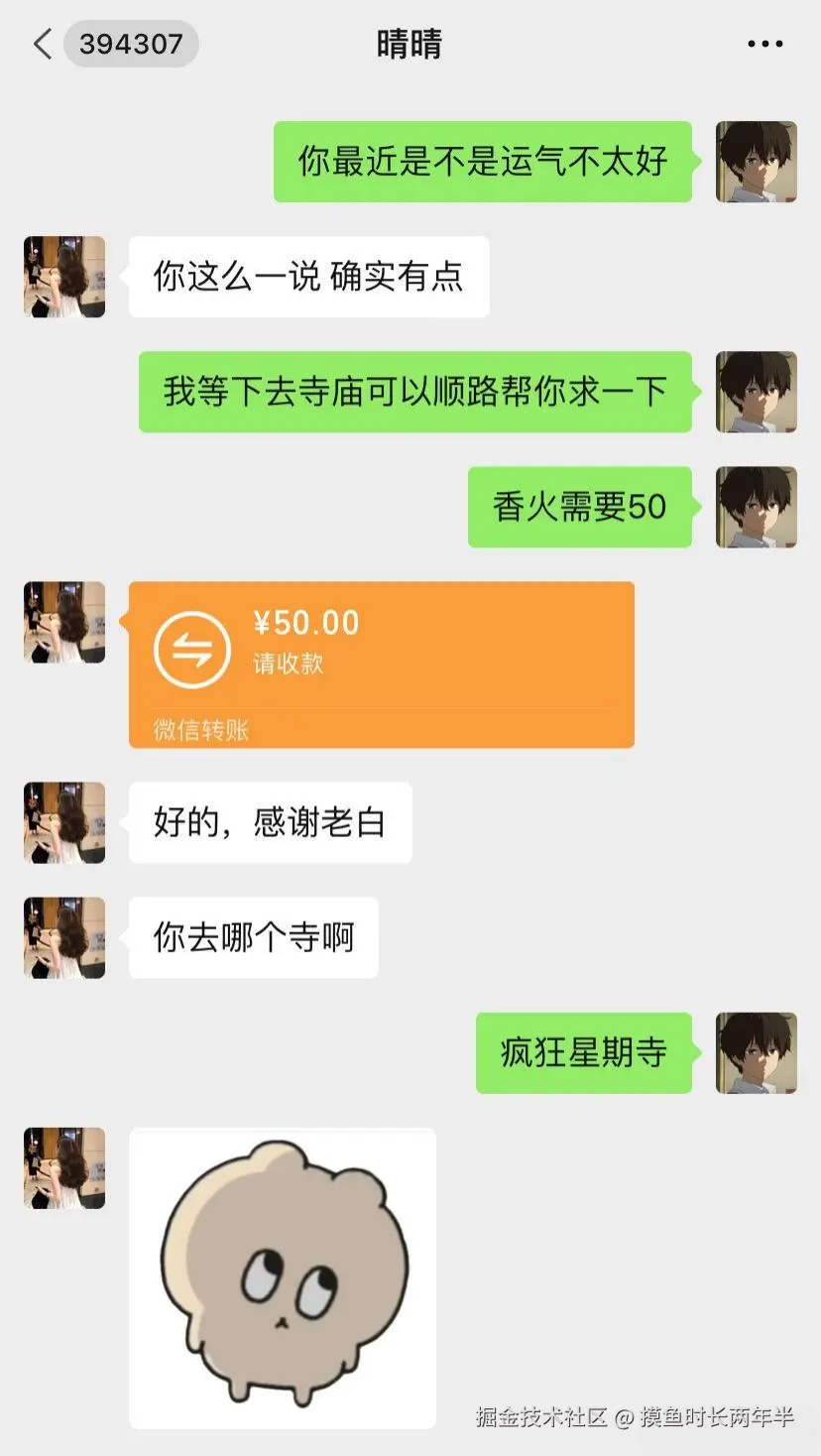Open the skull sticker image
Image resolution: width=821 pixels, height=1456 pixels.
point(283,1279)
